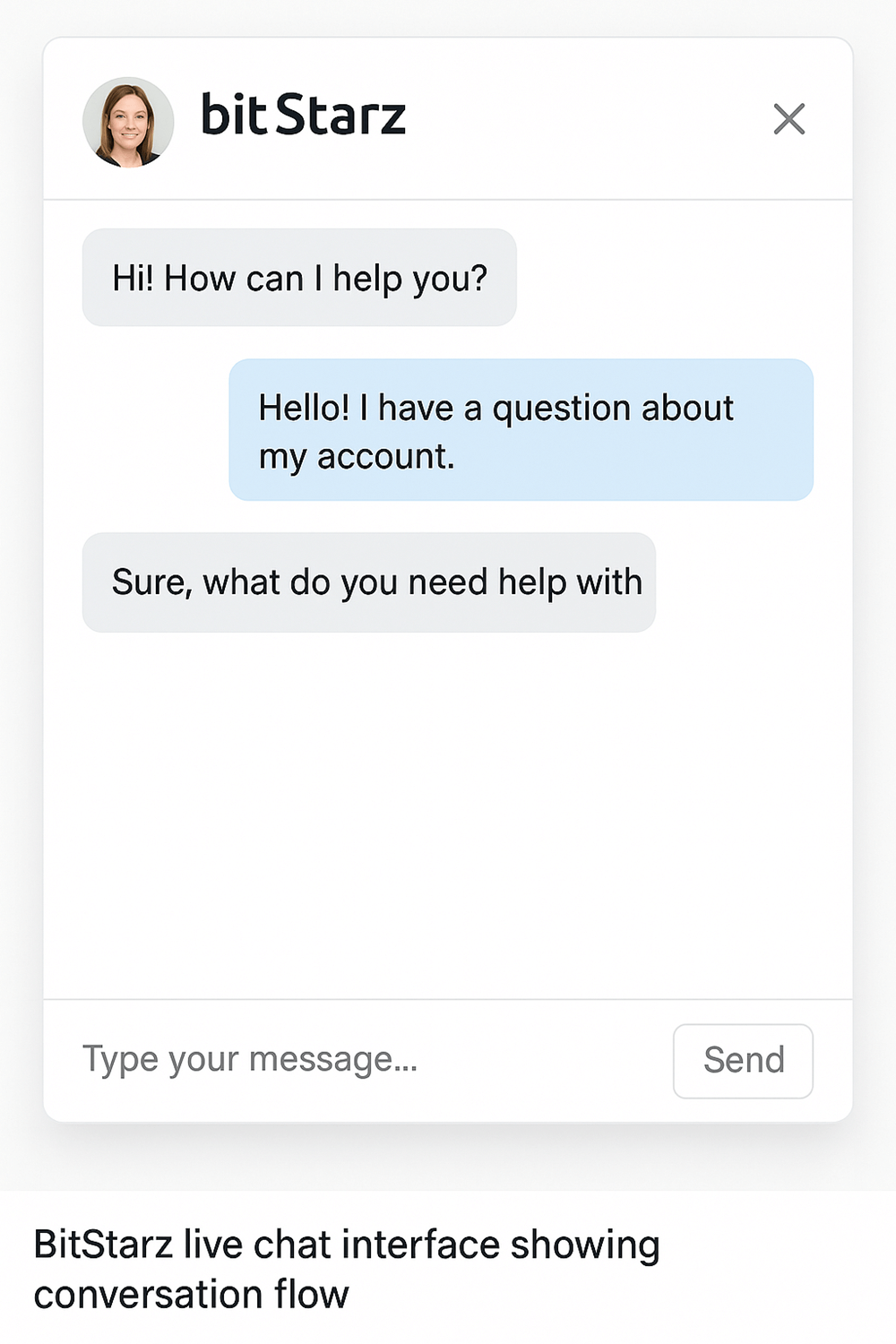Select the 'Hi! How can I help you?' message
896x1344 pixels.
(299, 278)
